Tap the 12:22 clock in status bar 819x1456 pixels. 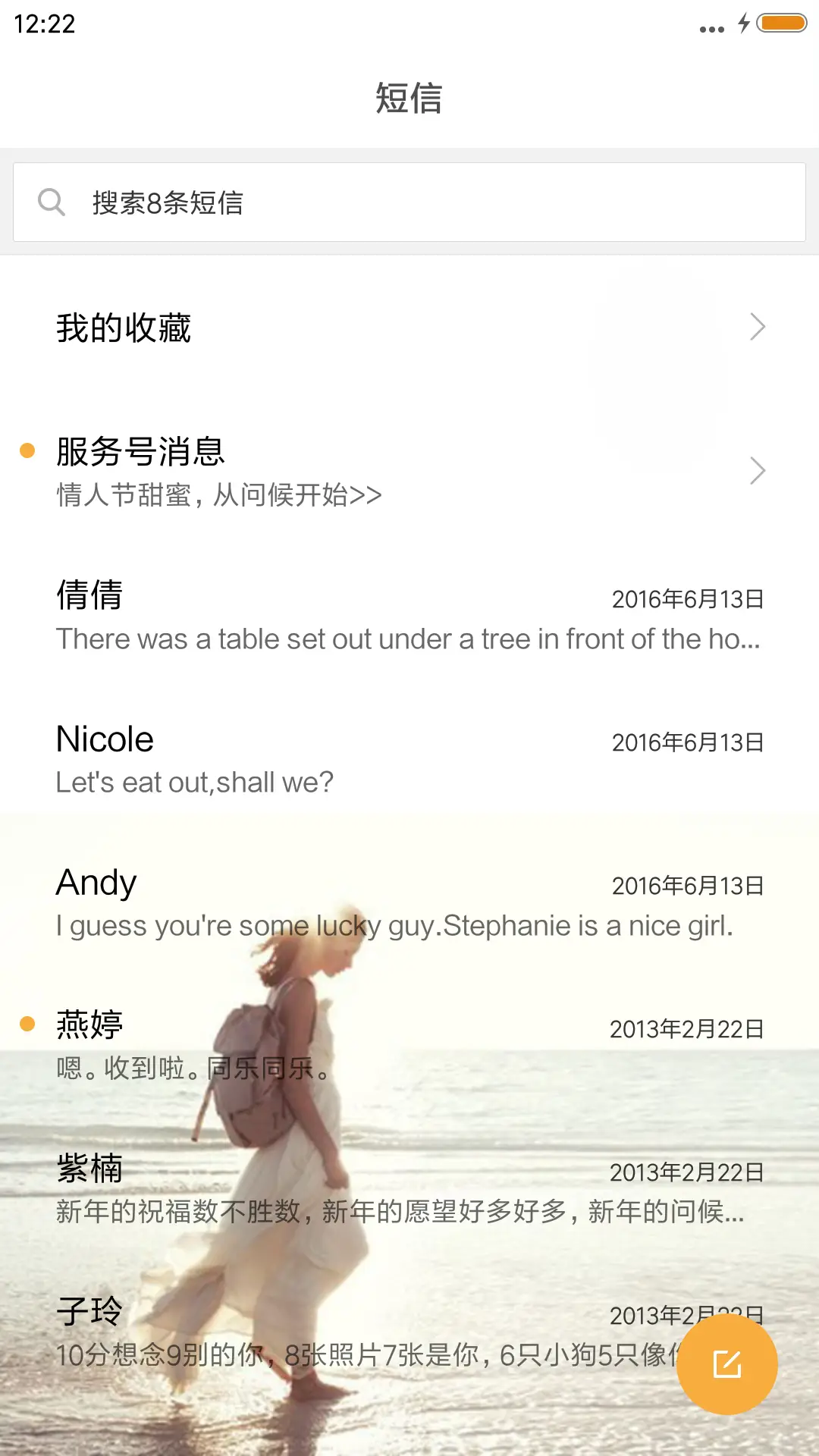pyautogui.click(x=42, y=25)
